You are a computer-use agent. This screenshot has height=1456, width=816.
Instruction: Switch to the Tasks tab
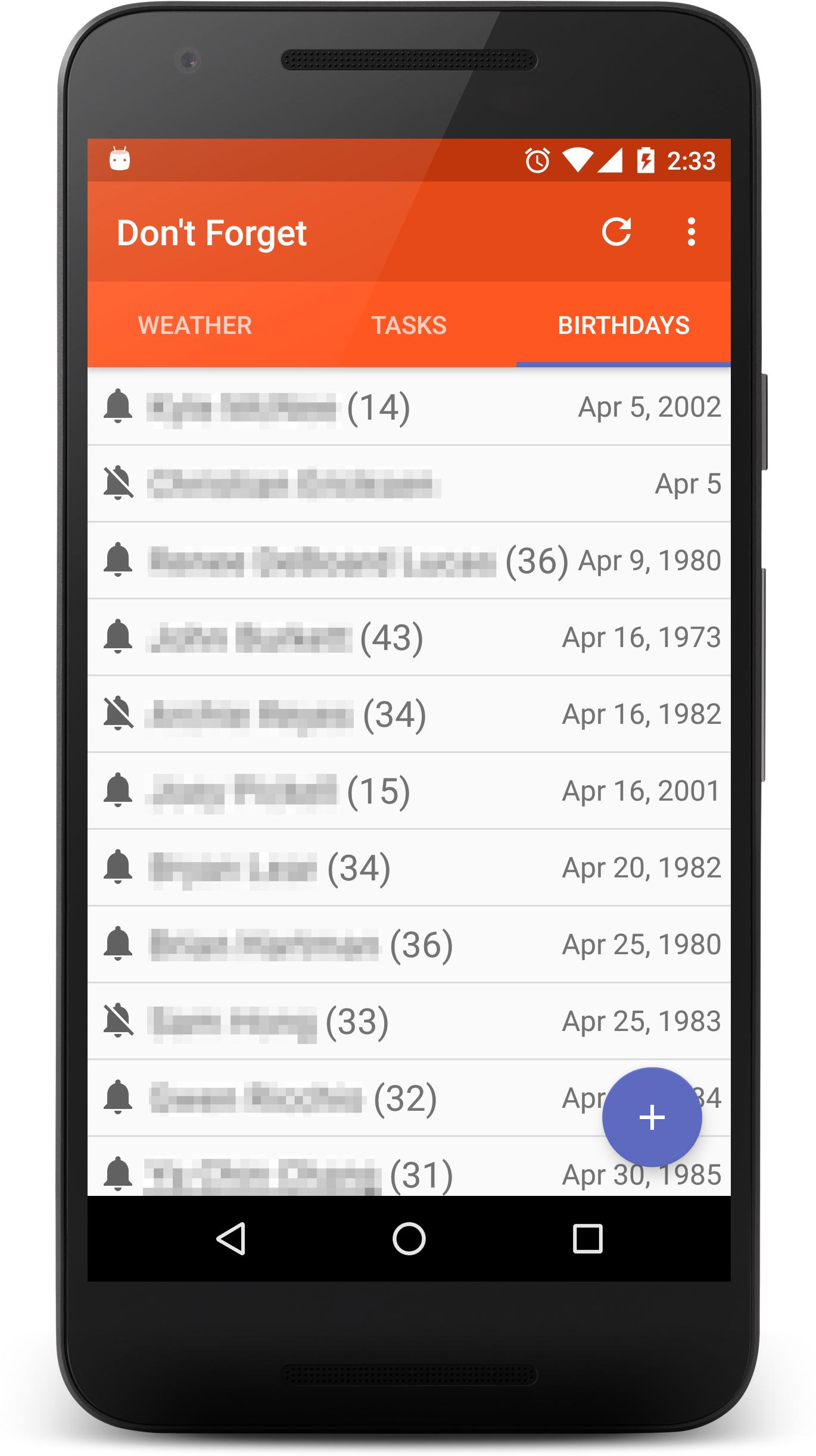click(x=409, y=325)
